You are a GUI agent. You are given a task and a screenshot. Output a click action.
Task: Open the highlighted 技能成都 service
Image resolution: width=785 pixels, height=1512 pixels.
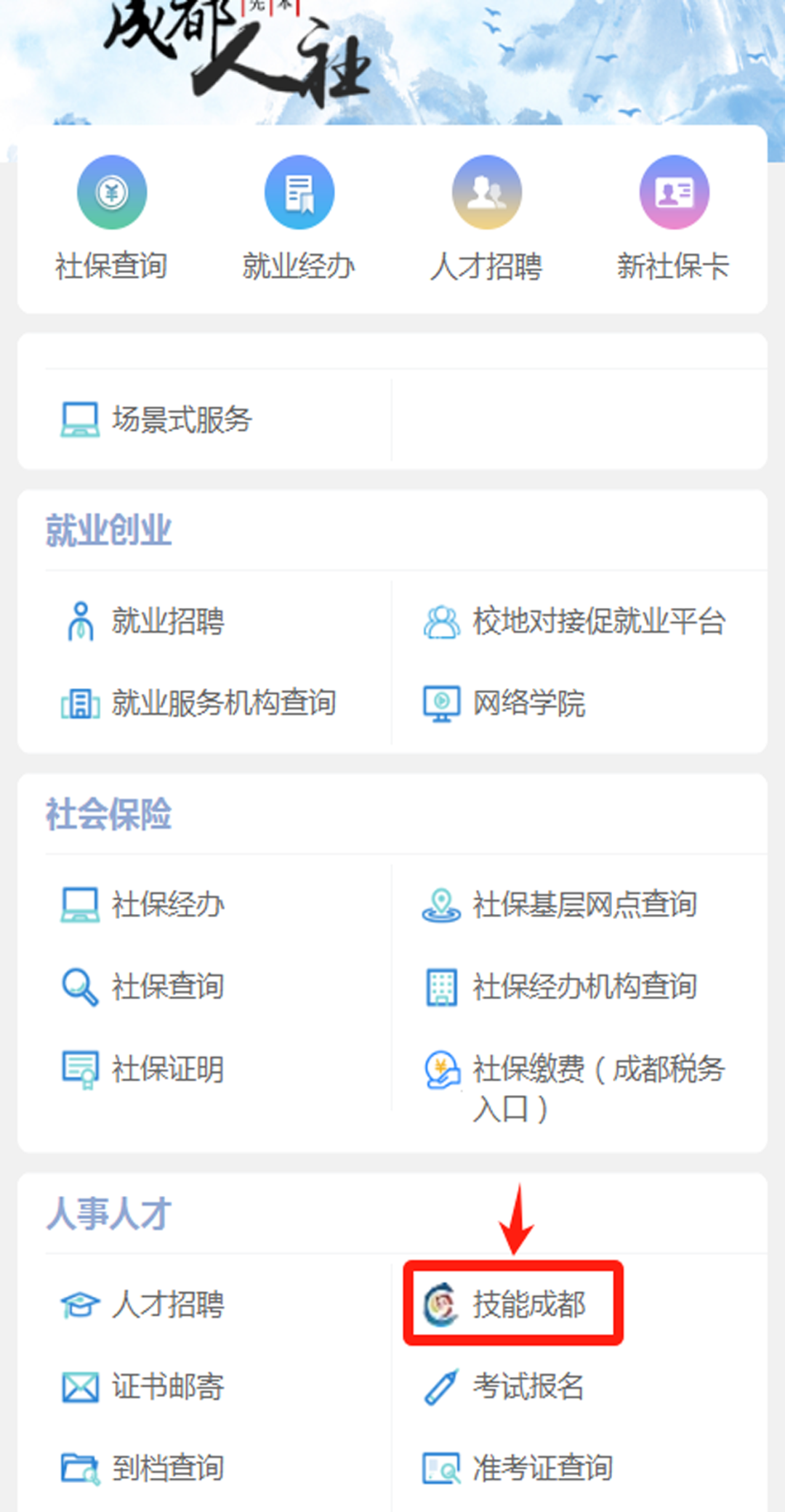coord(528,1304)
